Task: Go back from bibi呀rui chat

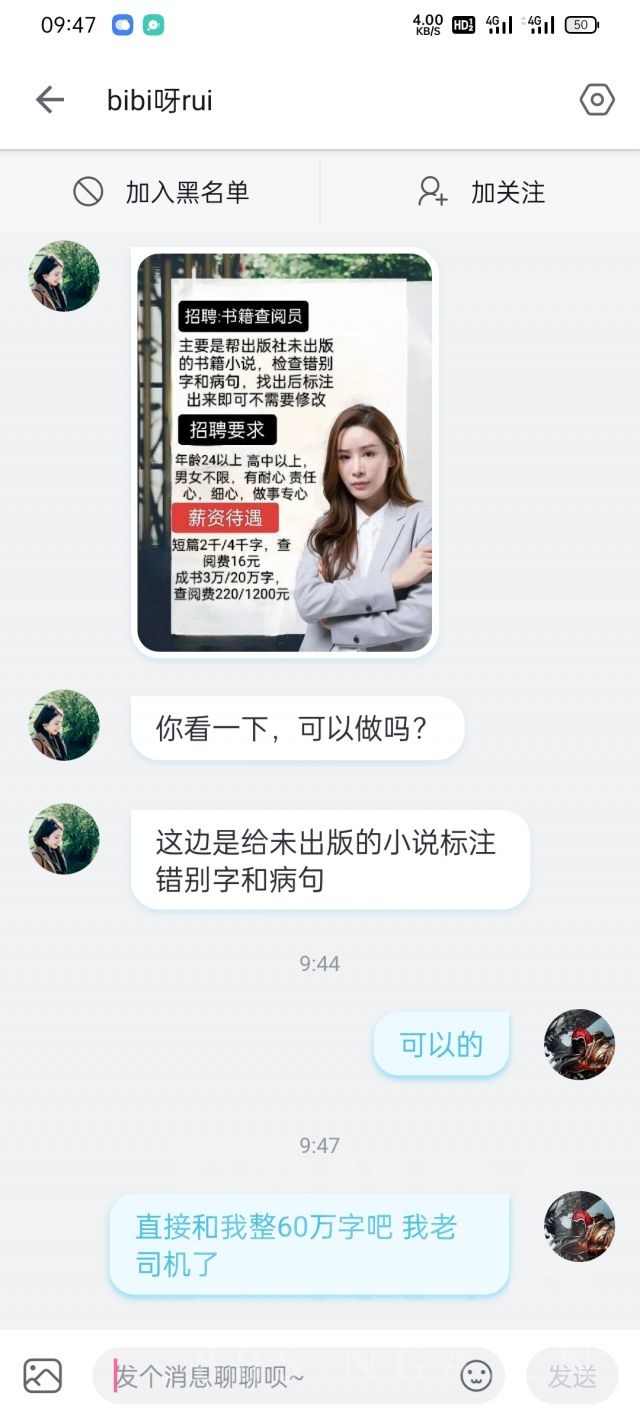Action: (x=49, y=100)
